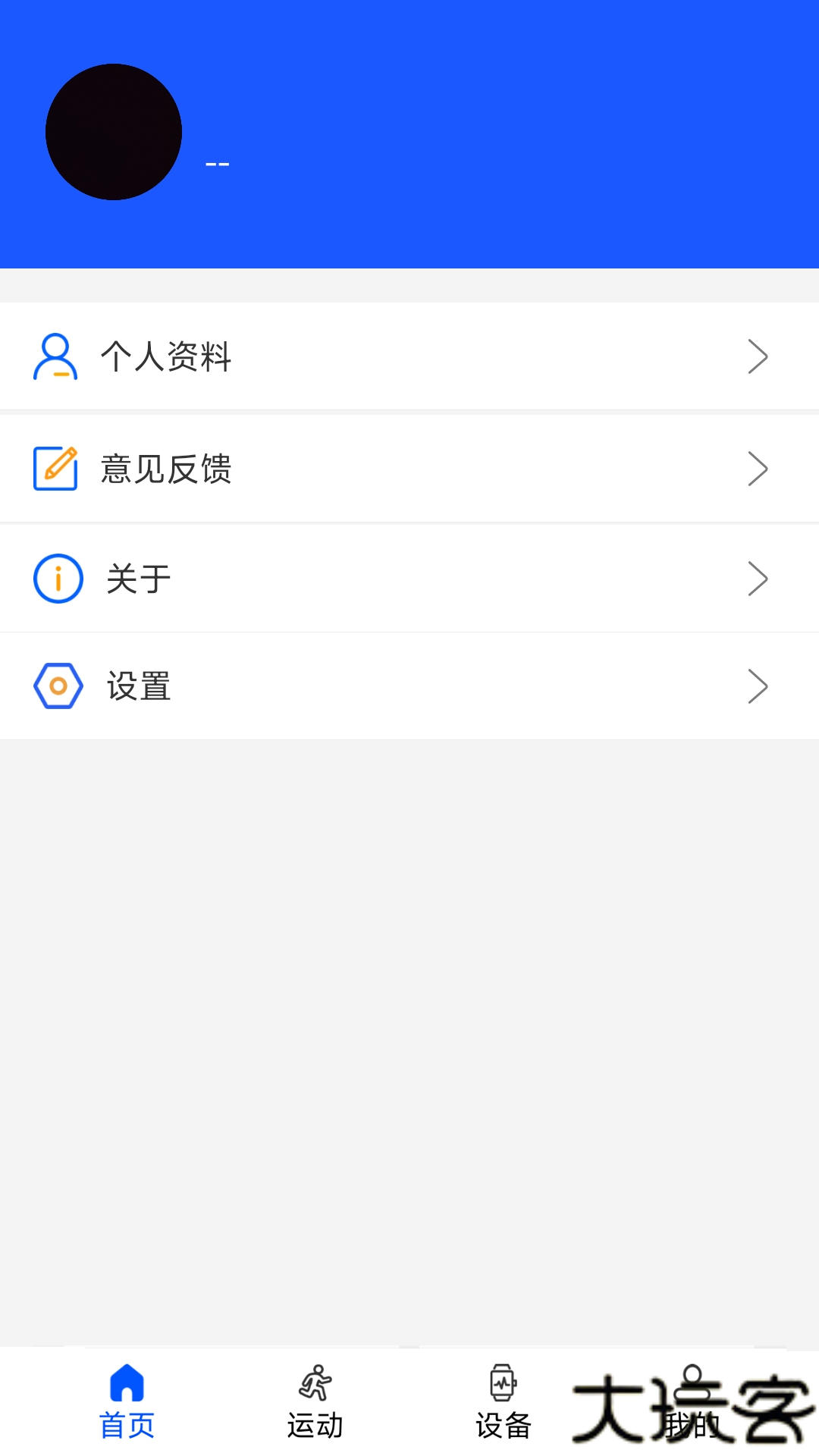Open 个人资料 personal profile row
819x1456 pixels.
[409, 356]
